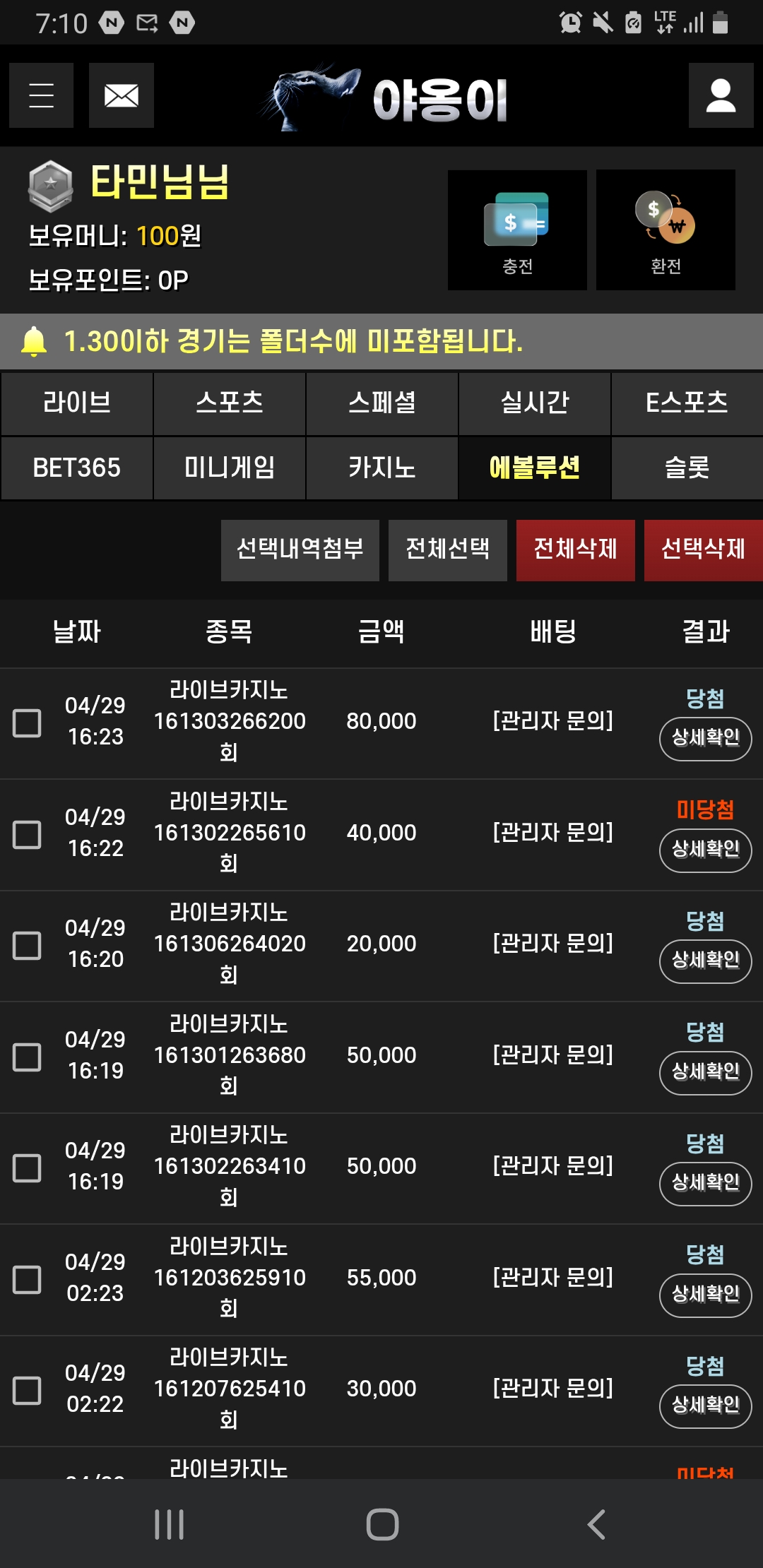763x1568 pixels.
Task: Go to the 카지노 tab
Action: coord(382,468)
